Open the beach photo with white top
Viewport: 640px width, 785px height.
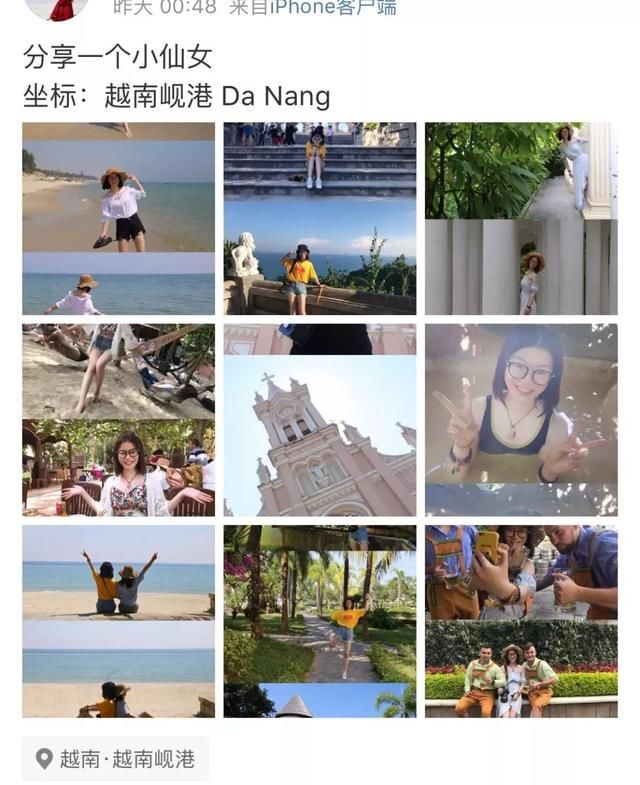(118, 218)
